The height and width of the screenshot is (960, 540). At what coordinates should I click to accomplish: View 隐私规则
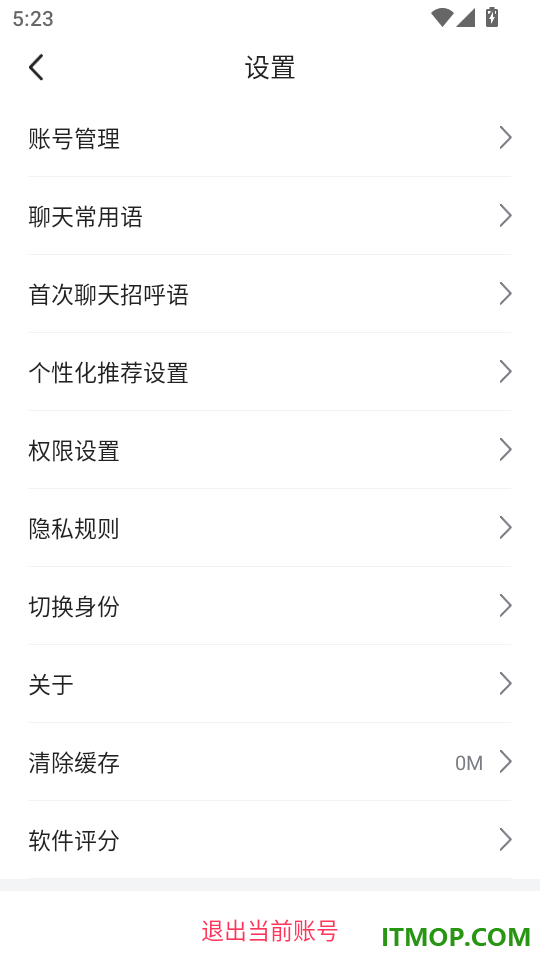[x=270, y=528]
